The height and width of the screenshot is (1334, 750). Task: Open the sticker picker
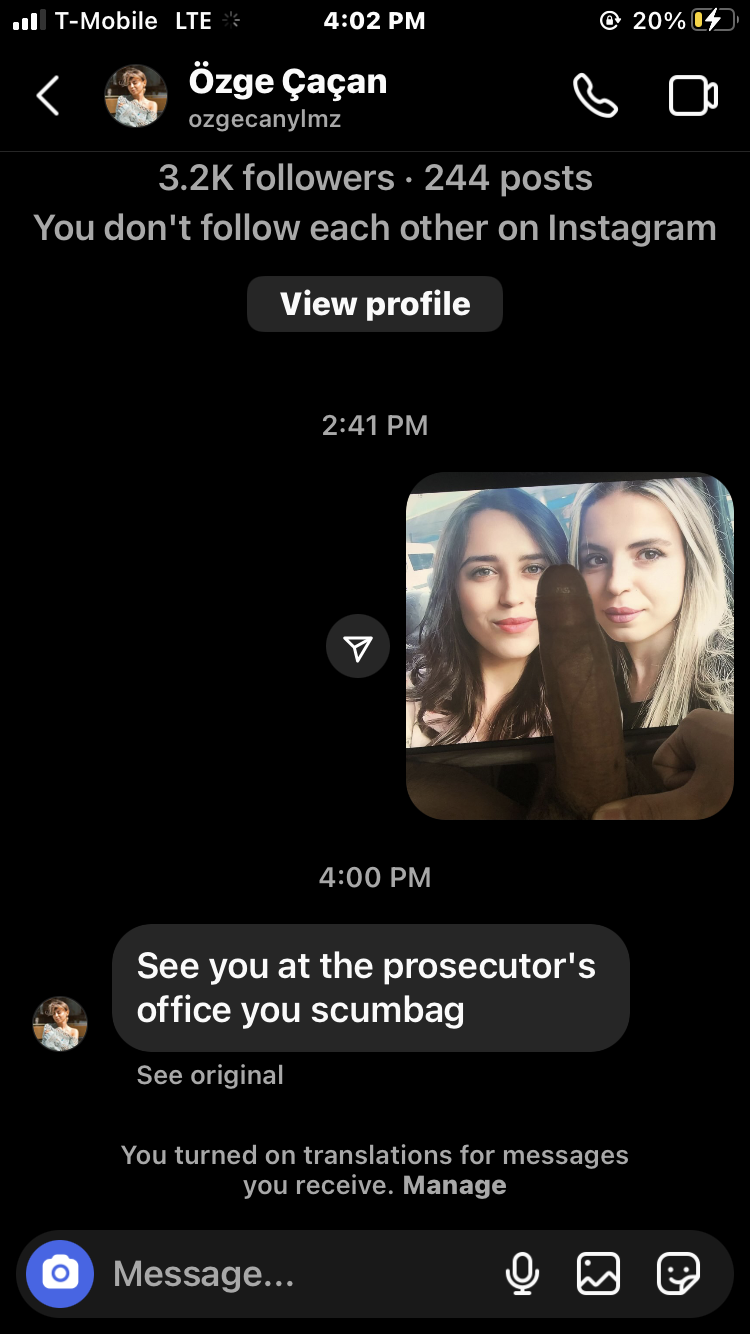tap(678, 1274)
